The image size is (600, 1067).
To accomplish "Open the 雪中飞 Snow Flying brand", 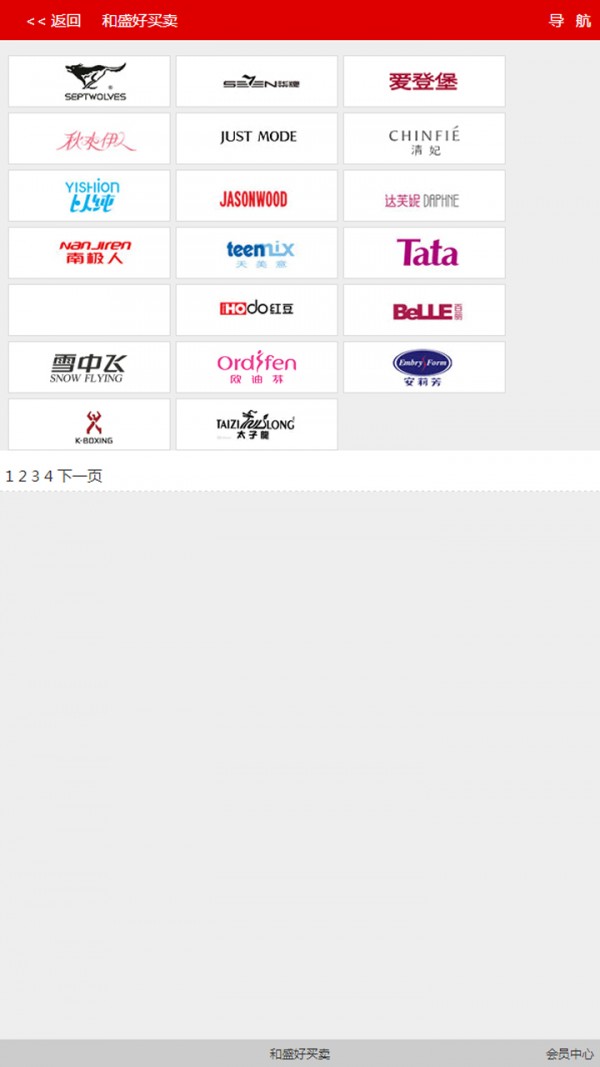I will [89, 367].
